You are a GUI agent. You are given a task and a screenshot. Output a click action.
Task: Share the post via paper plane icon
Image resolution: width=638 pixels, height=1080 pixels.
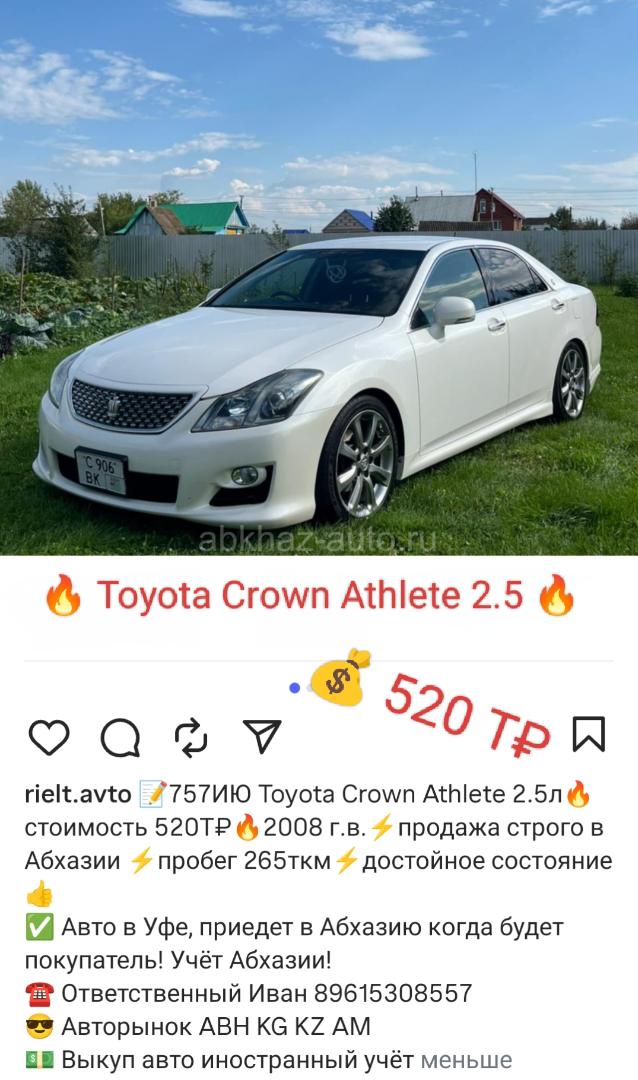[263, 736]
